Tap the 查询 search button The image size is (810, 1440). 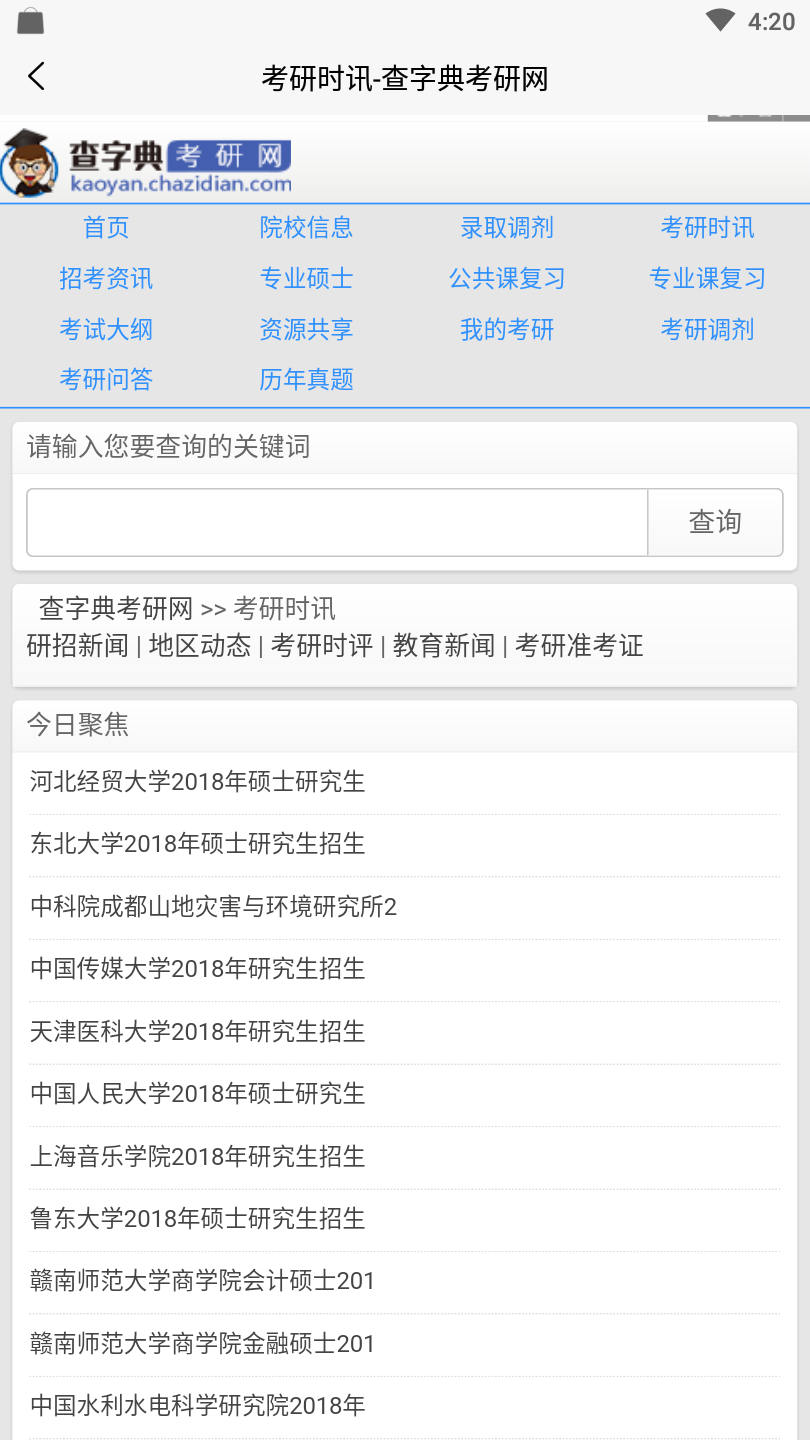tap(715, 522)
